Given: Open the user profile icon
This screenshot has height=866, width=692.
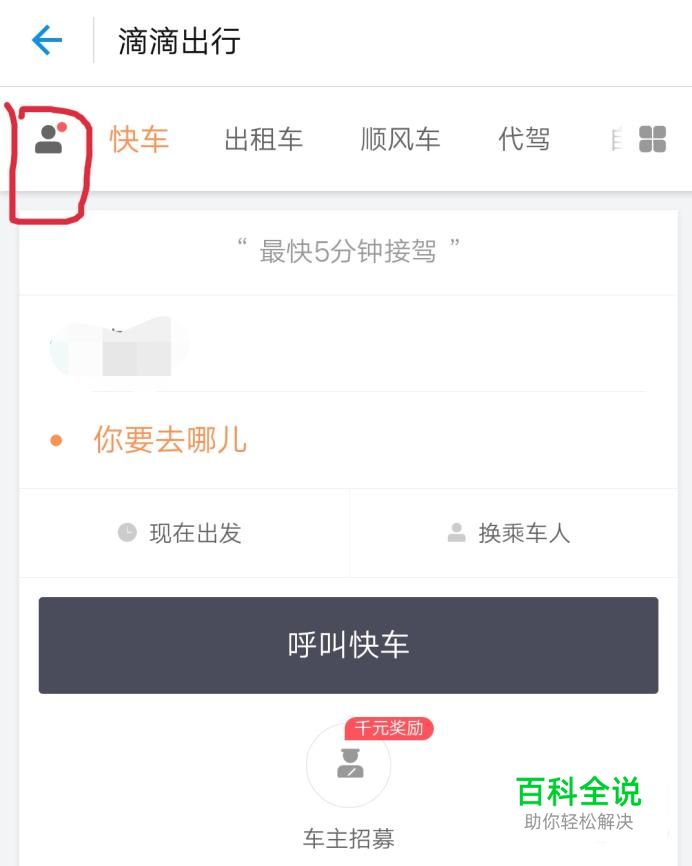Looking at the screenshot, I should 50,139.
